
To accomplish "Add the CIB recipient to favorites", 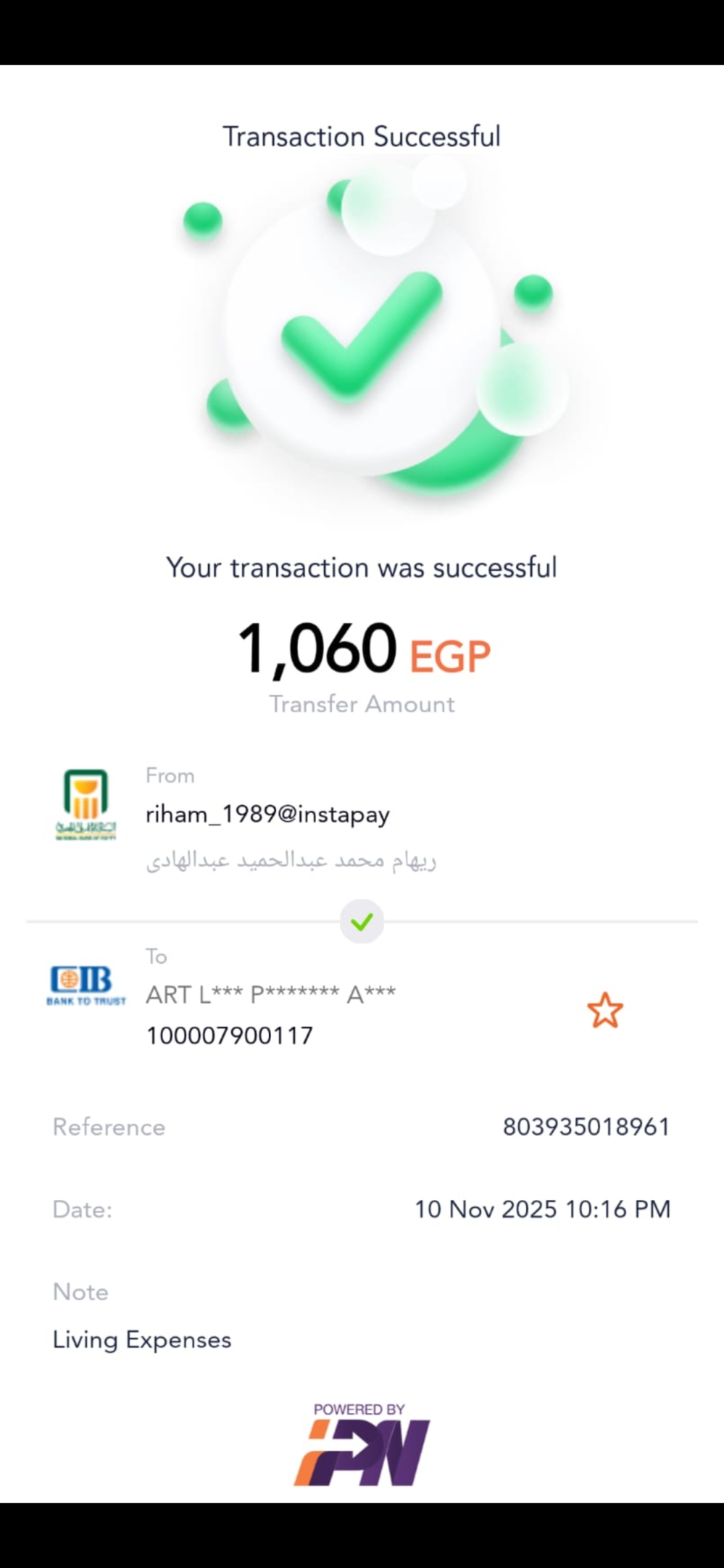I will pyautogui.click(x=605, y=1010).
